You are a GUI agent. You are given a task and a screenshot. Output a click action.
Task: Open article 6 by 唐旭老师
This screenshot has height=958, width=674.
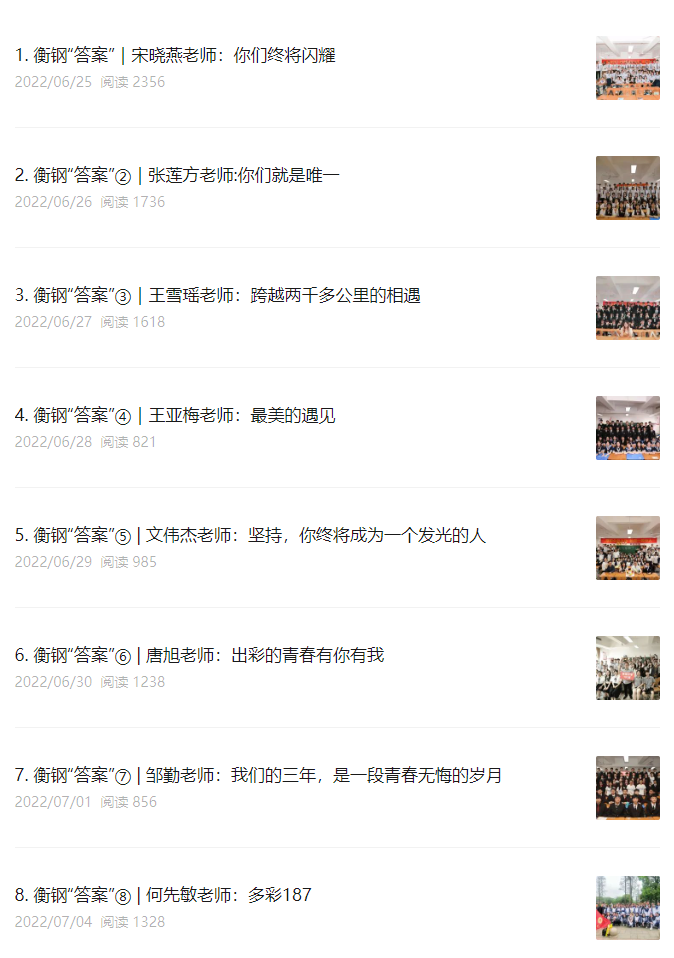tap(200, 656)
